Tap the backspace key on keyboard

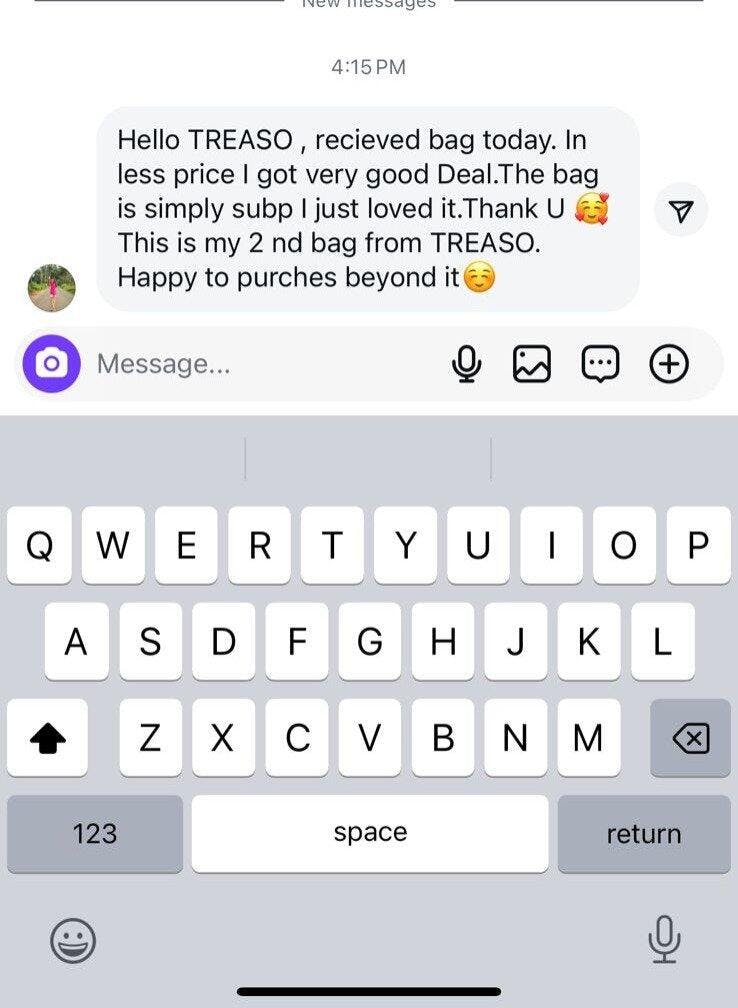point(690,739)
